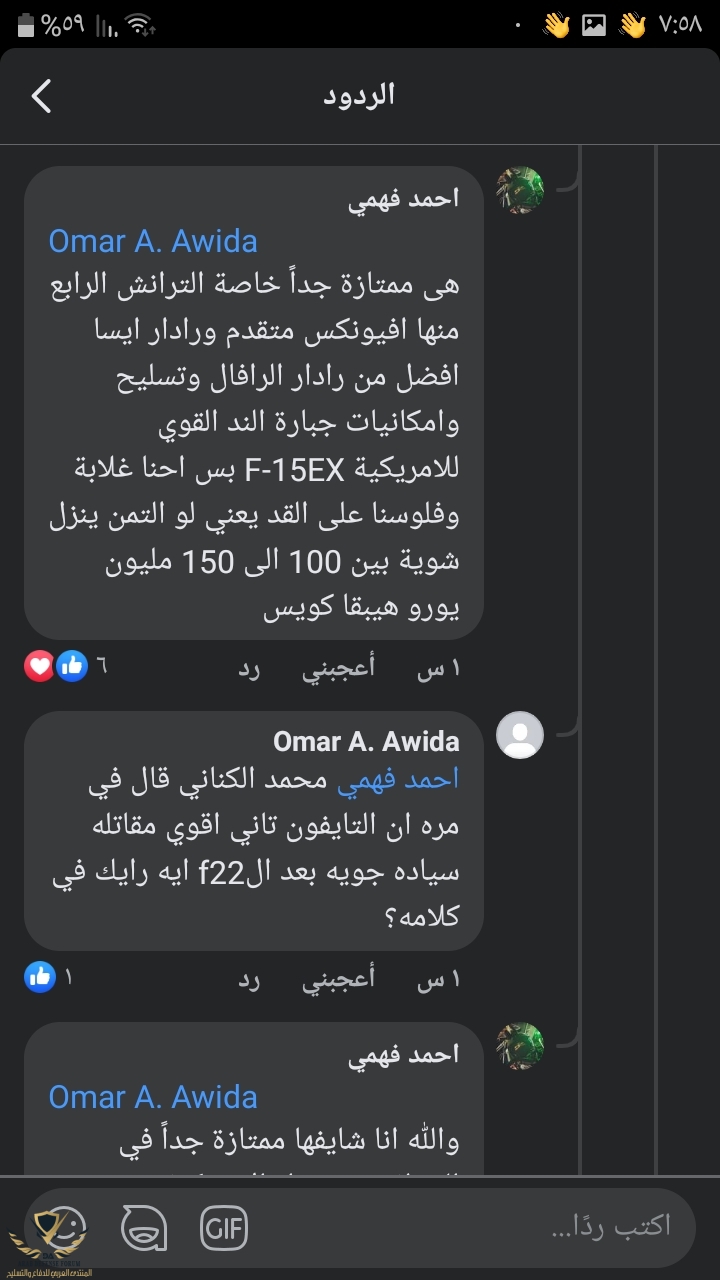Reply to احمد فهمي's first comment
The width and height of the screenshot is (720, 1280).
(x=249, y=668)
